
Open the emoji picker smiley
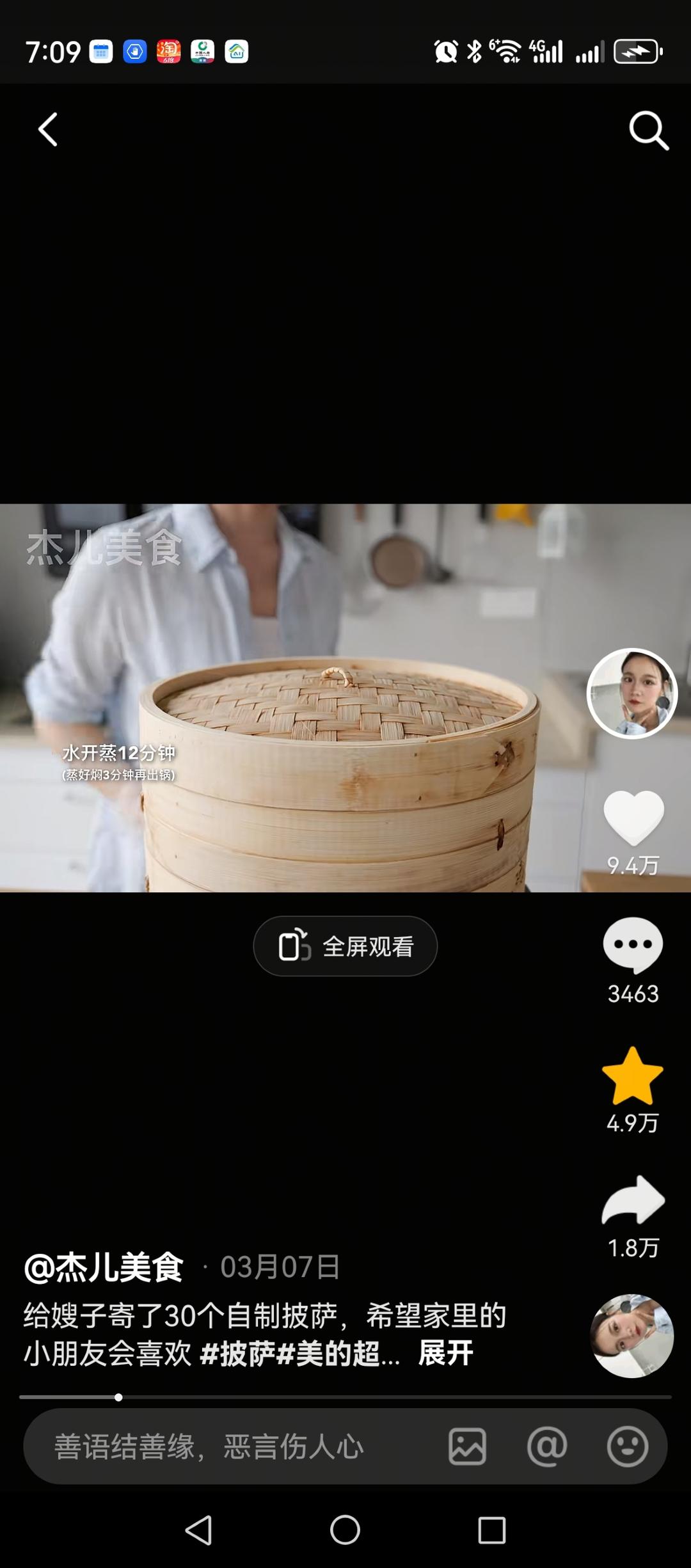[627, 1446]
